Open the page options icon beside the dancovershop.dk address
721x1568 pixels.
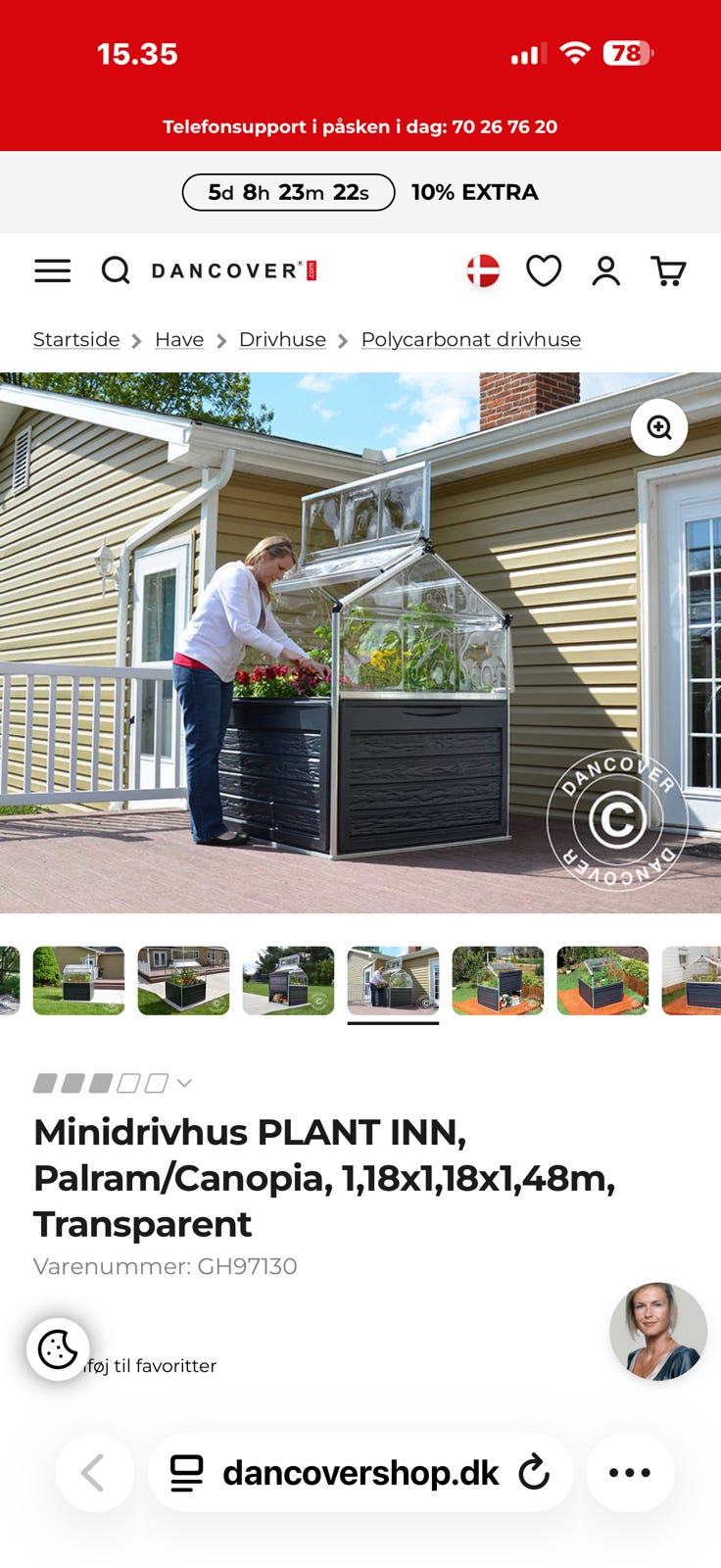pyautogui.click(x=186, y=1472)
